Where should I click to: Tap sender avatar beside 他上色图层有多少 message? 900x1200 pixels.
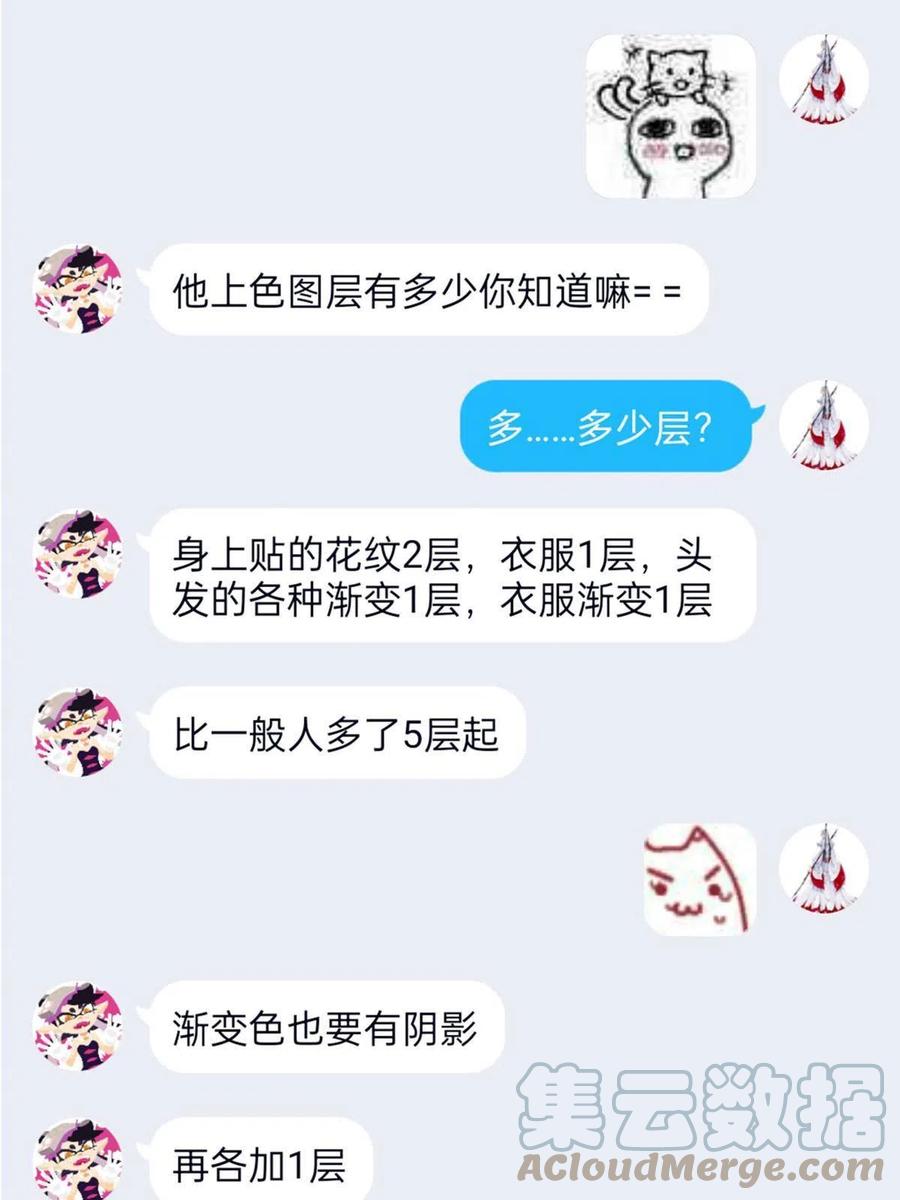point(78,289)
